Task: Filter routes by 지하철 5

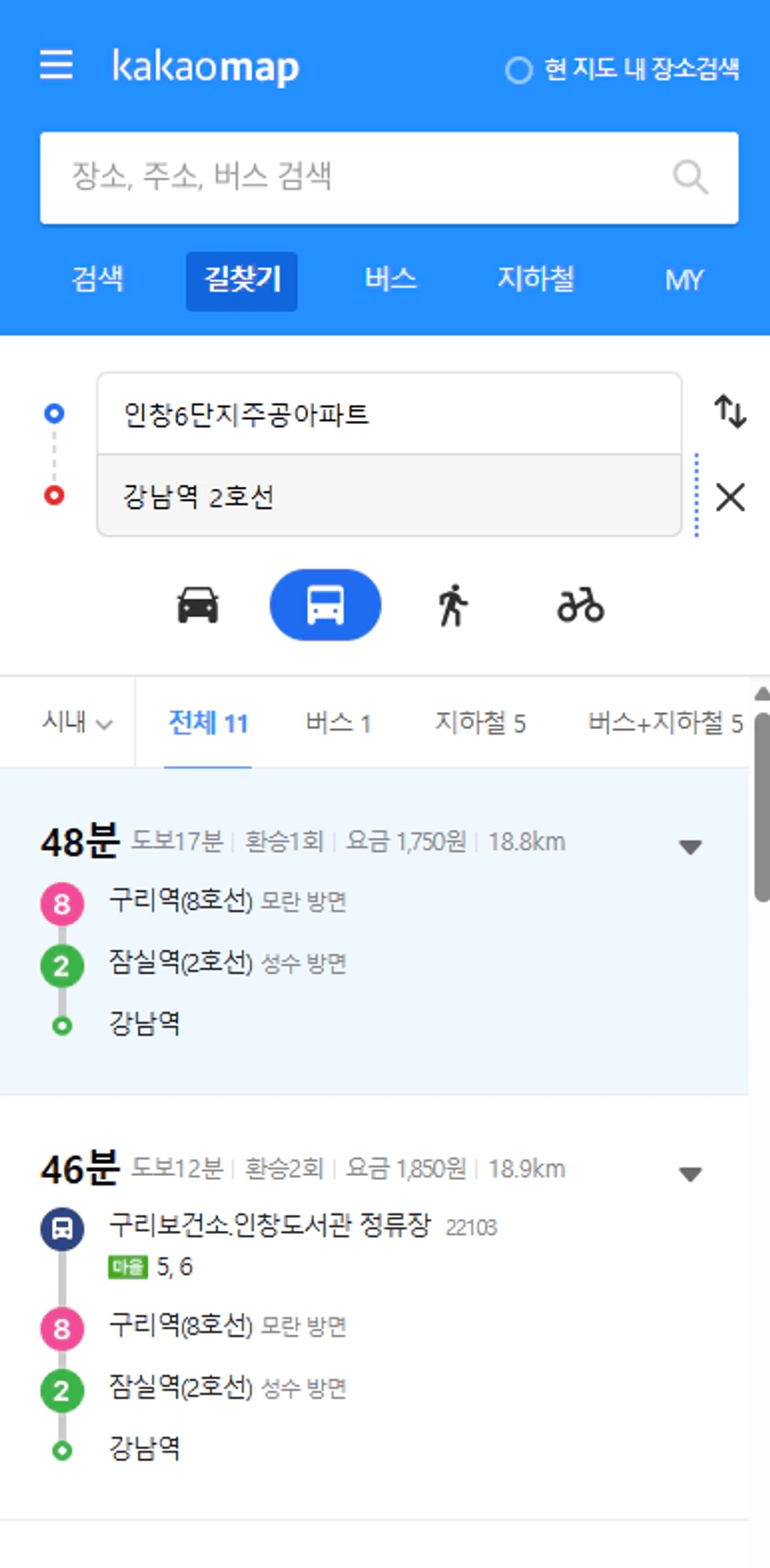Action: (480, 723)
